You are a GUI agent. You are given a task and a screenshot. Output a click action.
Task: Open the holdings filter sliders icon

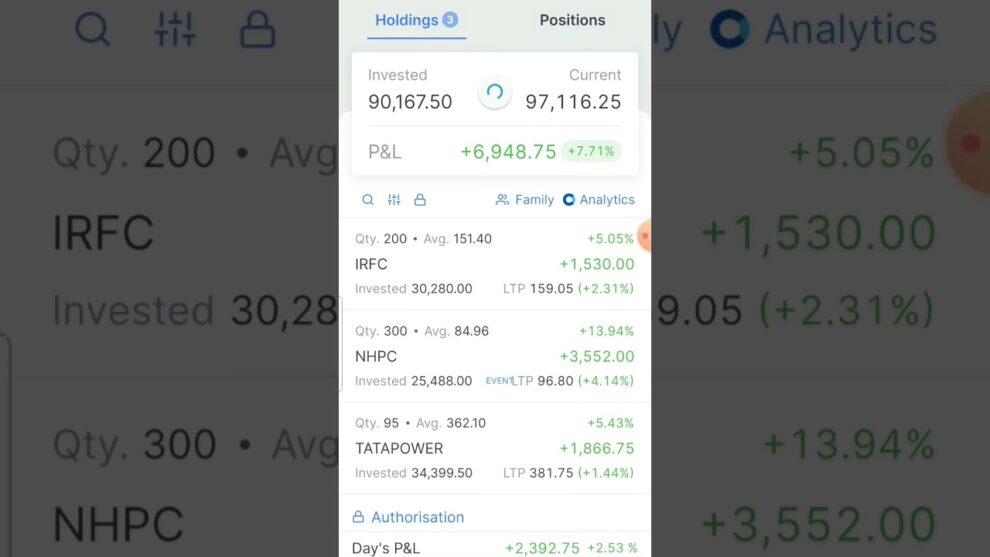[x=394, y=200]
